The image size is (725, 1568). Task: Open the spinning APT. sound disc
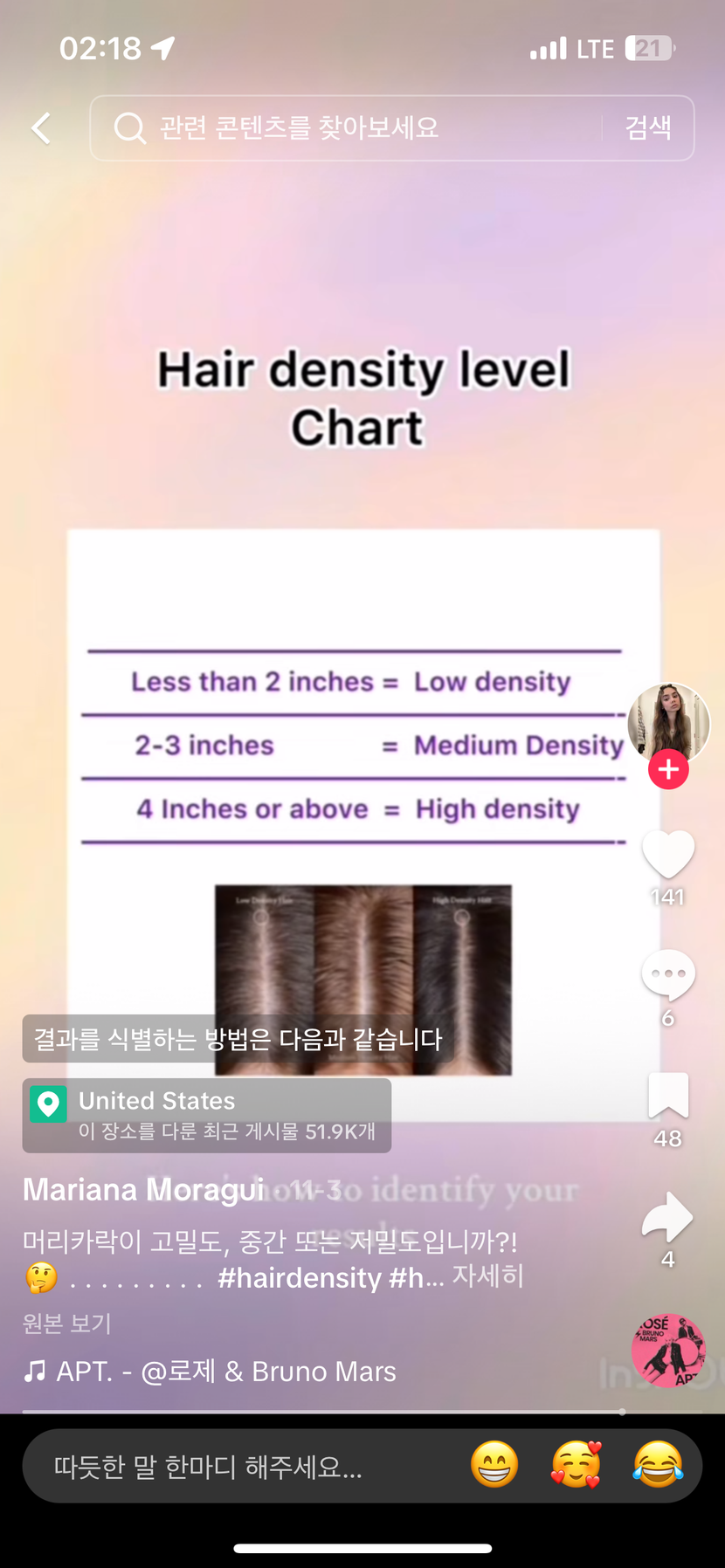(668, 1350)
